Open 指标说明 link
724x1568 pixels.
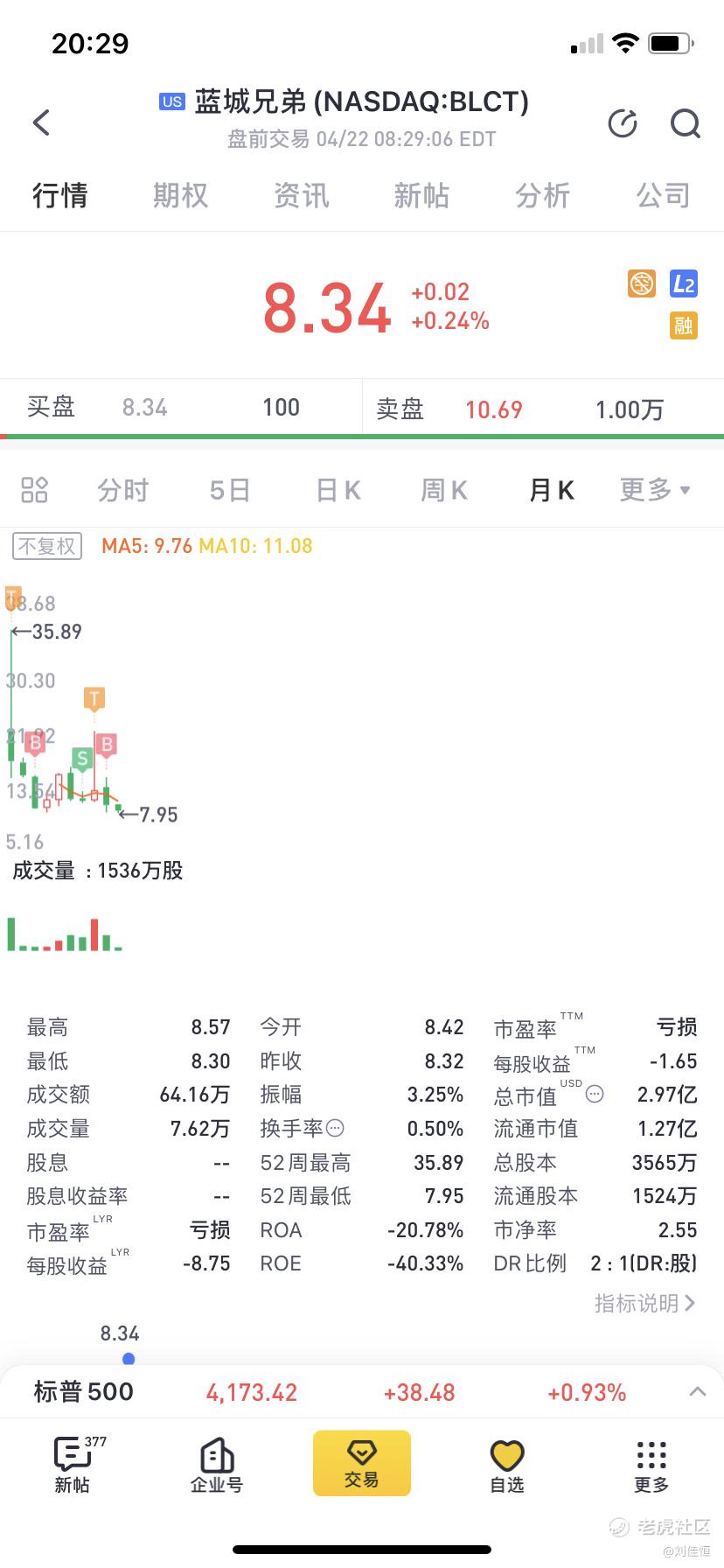(x=645, y=1304)
